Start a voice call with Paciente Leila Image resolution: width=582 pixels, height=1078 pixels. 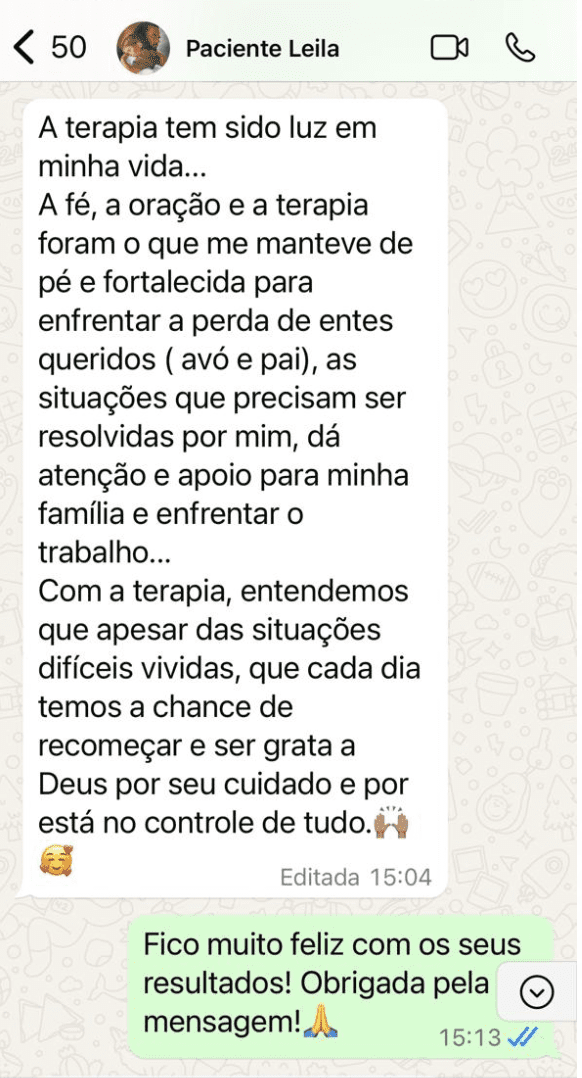coord(520,48)
